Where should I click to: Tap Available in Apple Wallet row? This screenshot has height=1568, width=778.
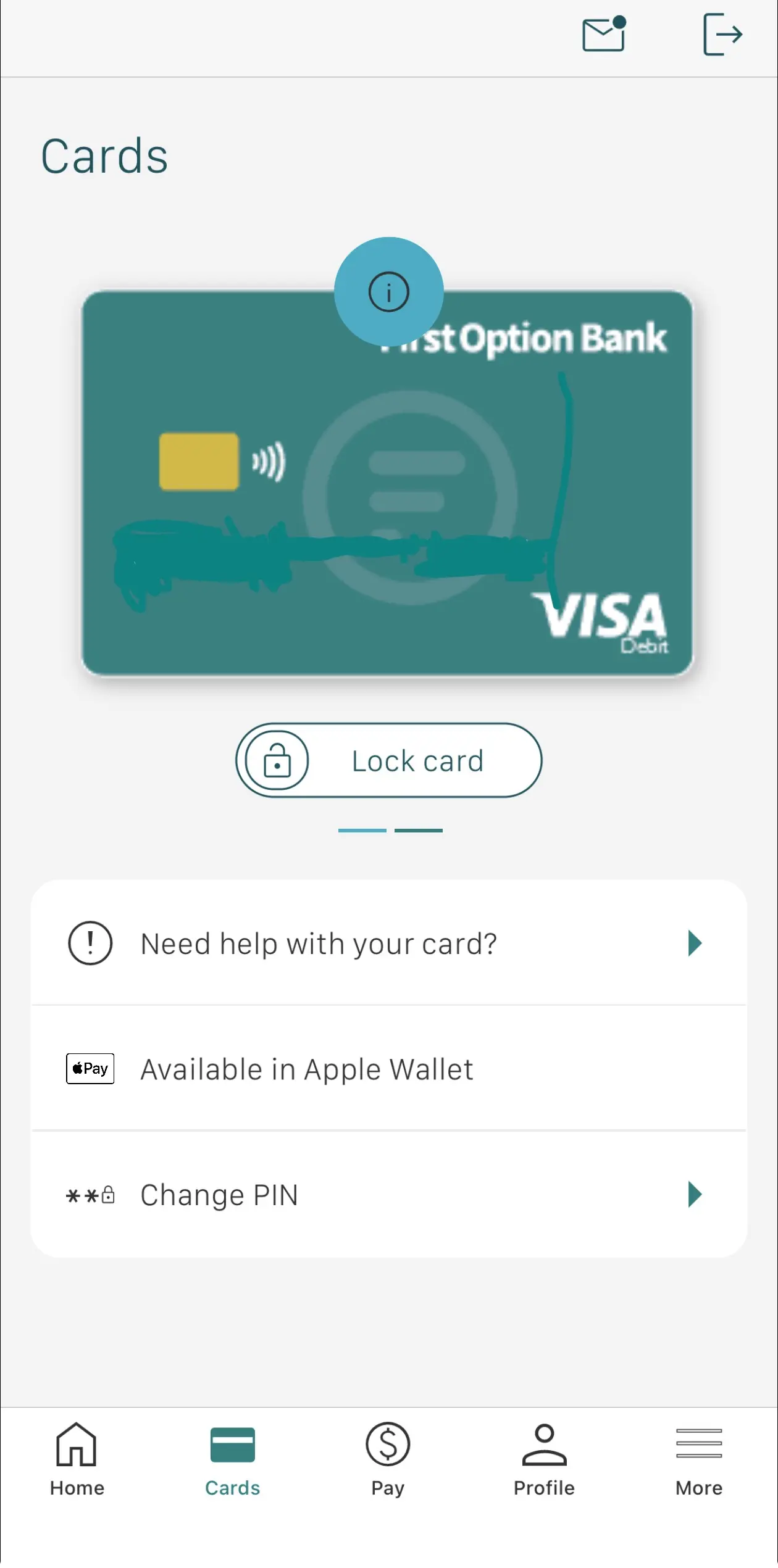(x=388, y=1069)
